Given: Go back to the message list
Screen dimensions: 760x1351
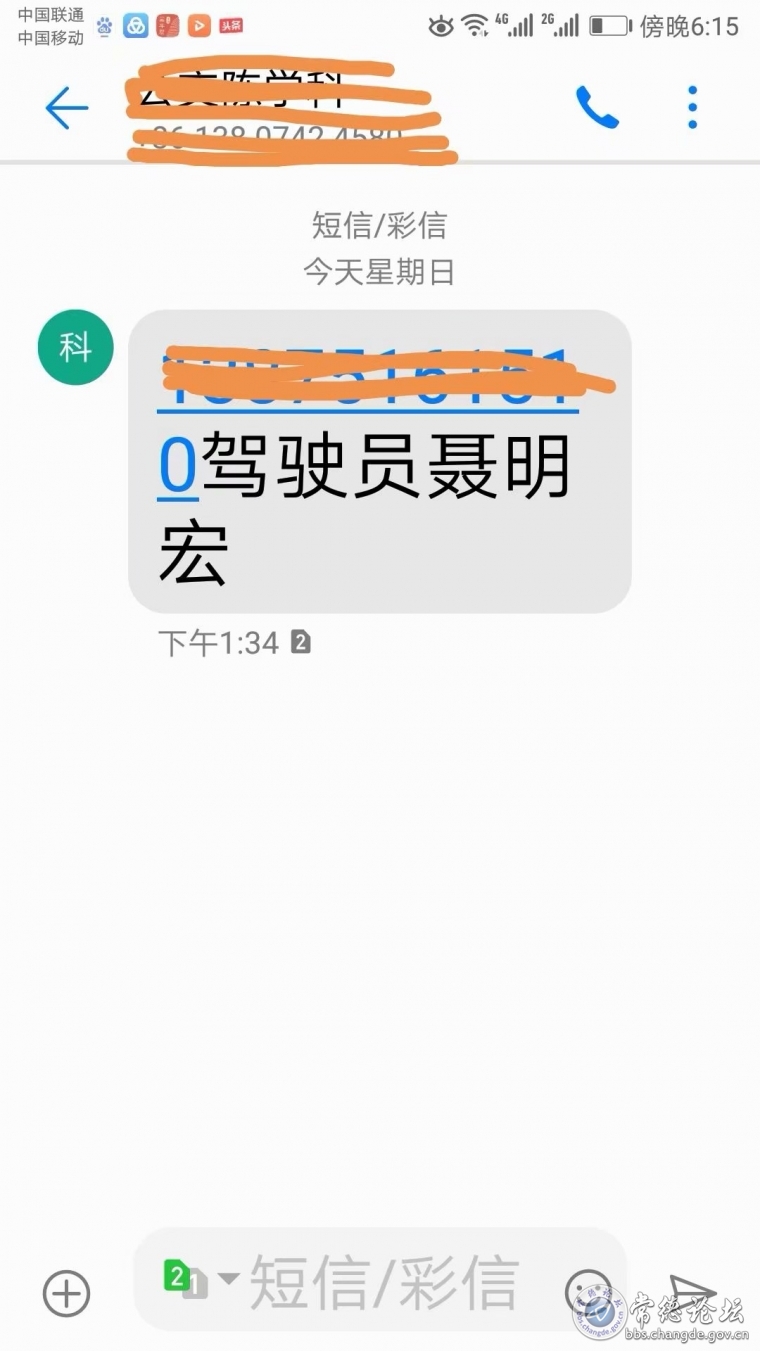Looking at the screenshot, I should (x=67, y=108).
